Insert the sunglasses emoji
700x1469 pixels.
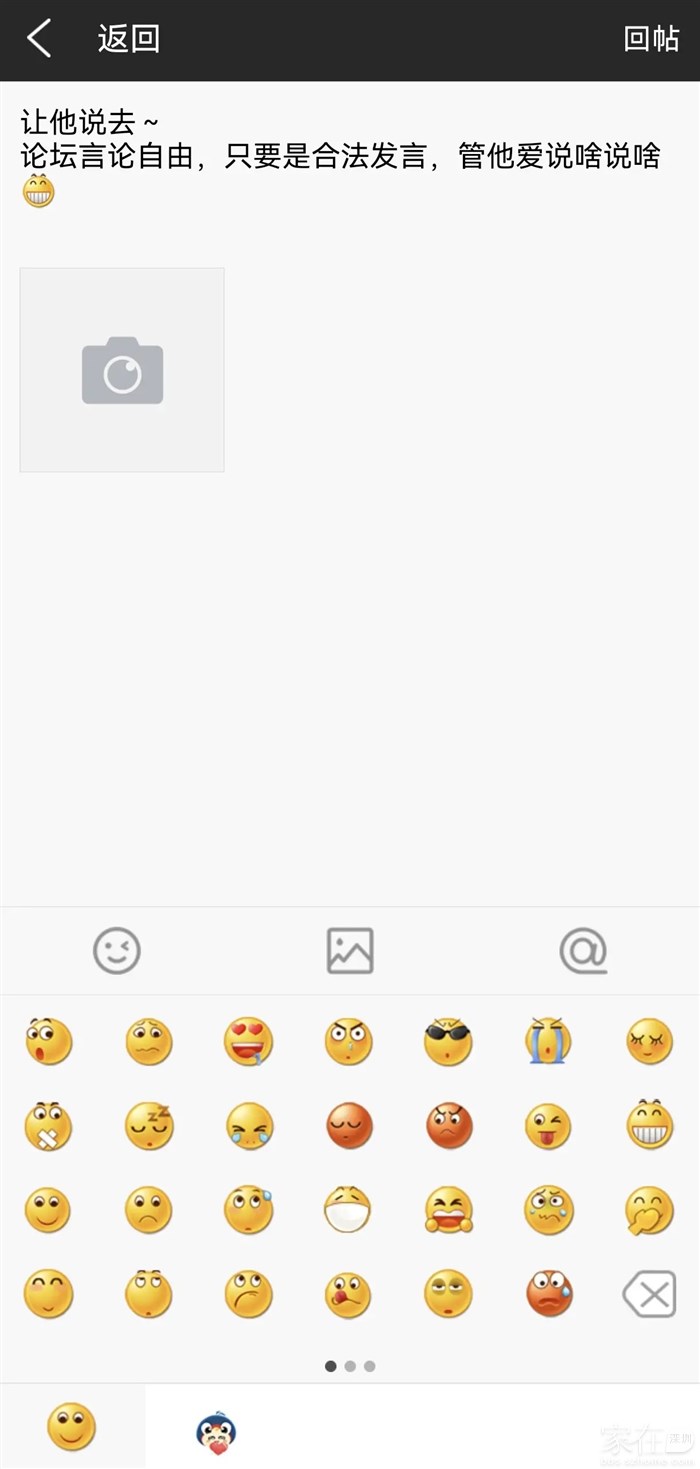(448, 1042)
